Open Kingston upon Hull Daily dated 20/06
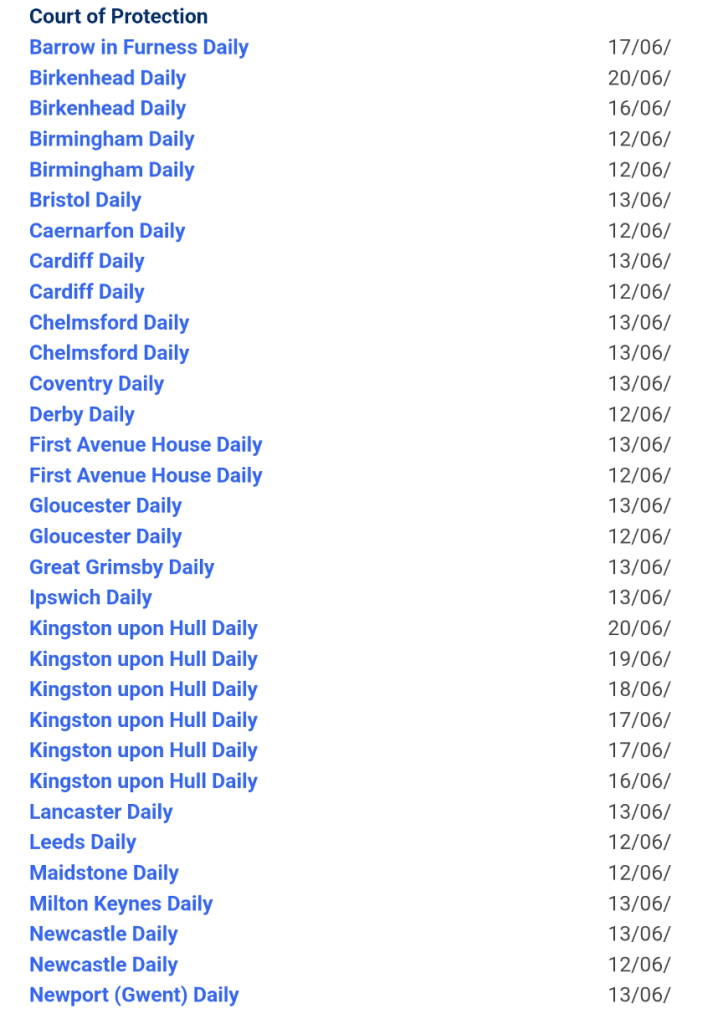The width and height of the screenshot is (718, 1024). coord(143,629)
